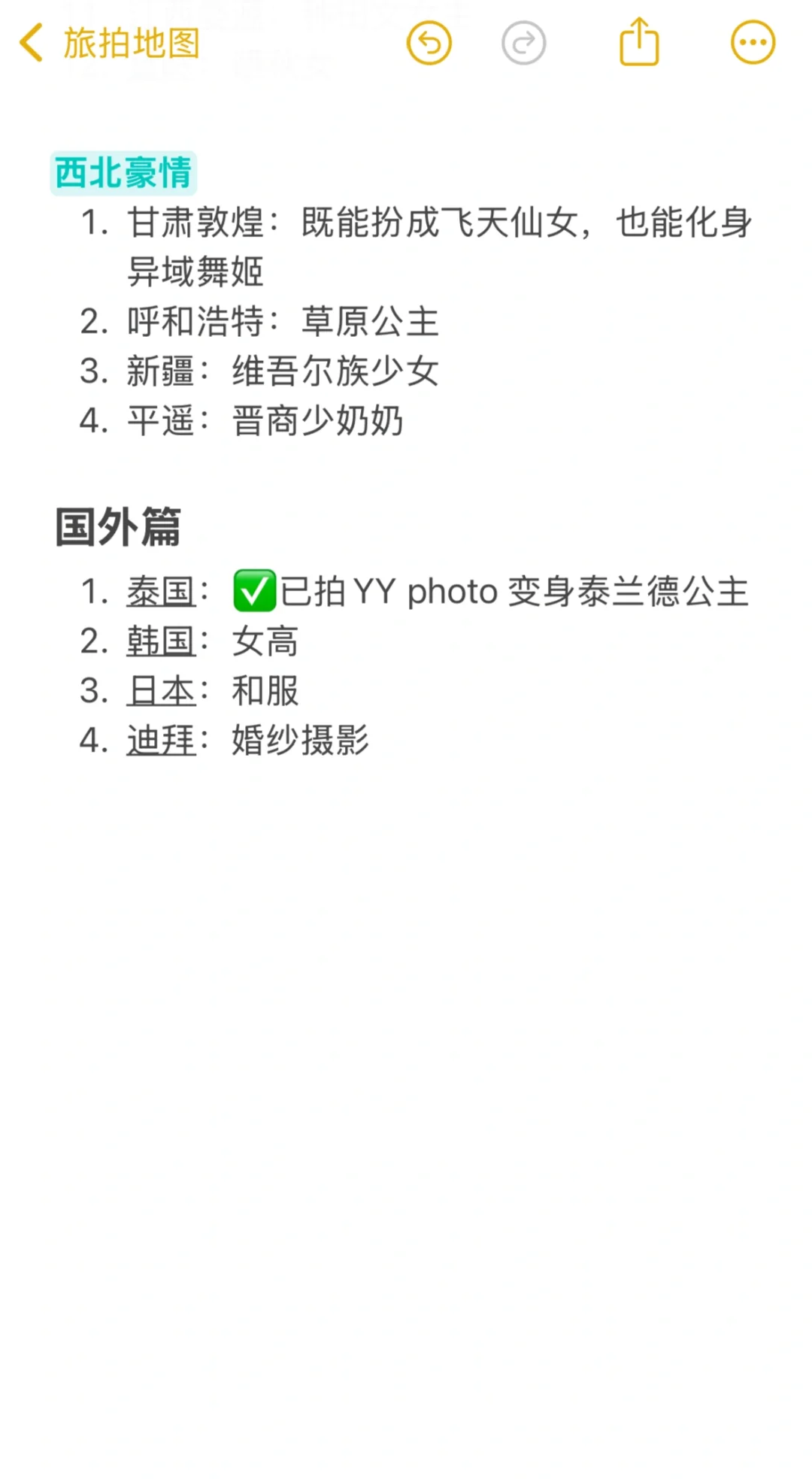Tap the redo arrow icon
812x1479 pixels.
tap(523, 43)
